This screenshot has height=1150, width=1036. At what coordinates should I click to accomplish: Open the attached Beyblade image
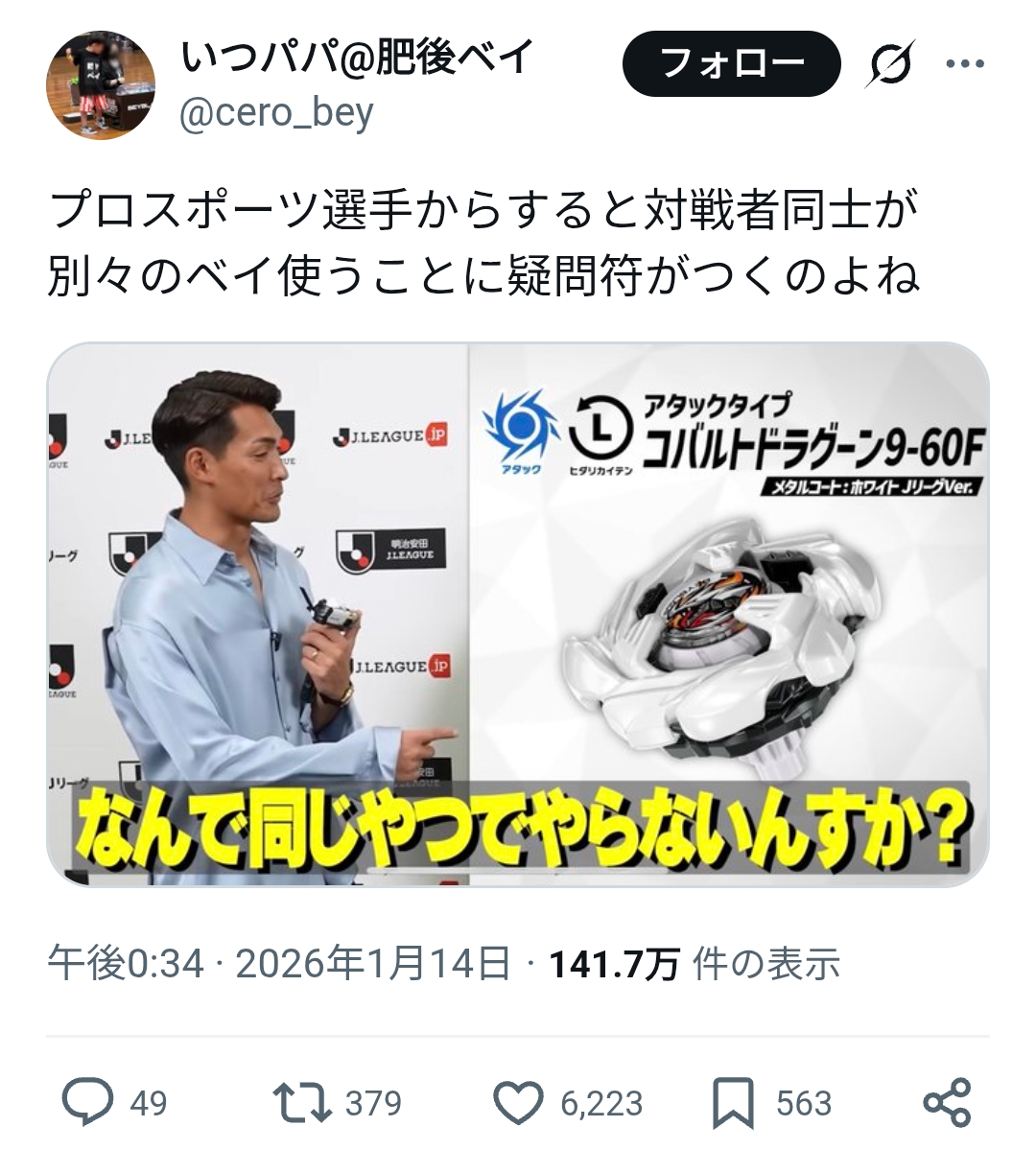pyautogui.click(x=518, y=614)
